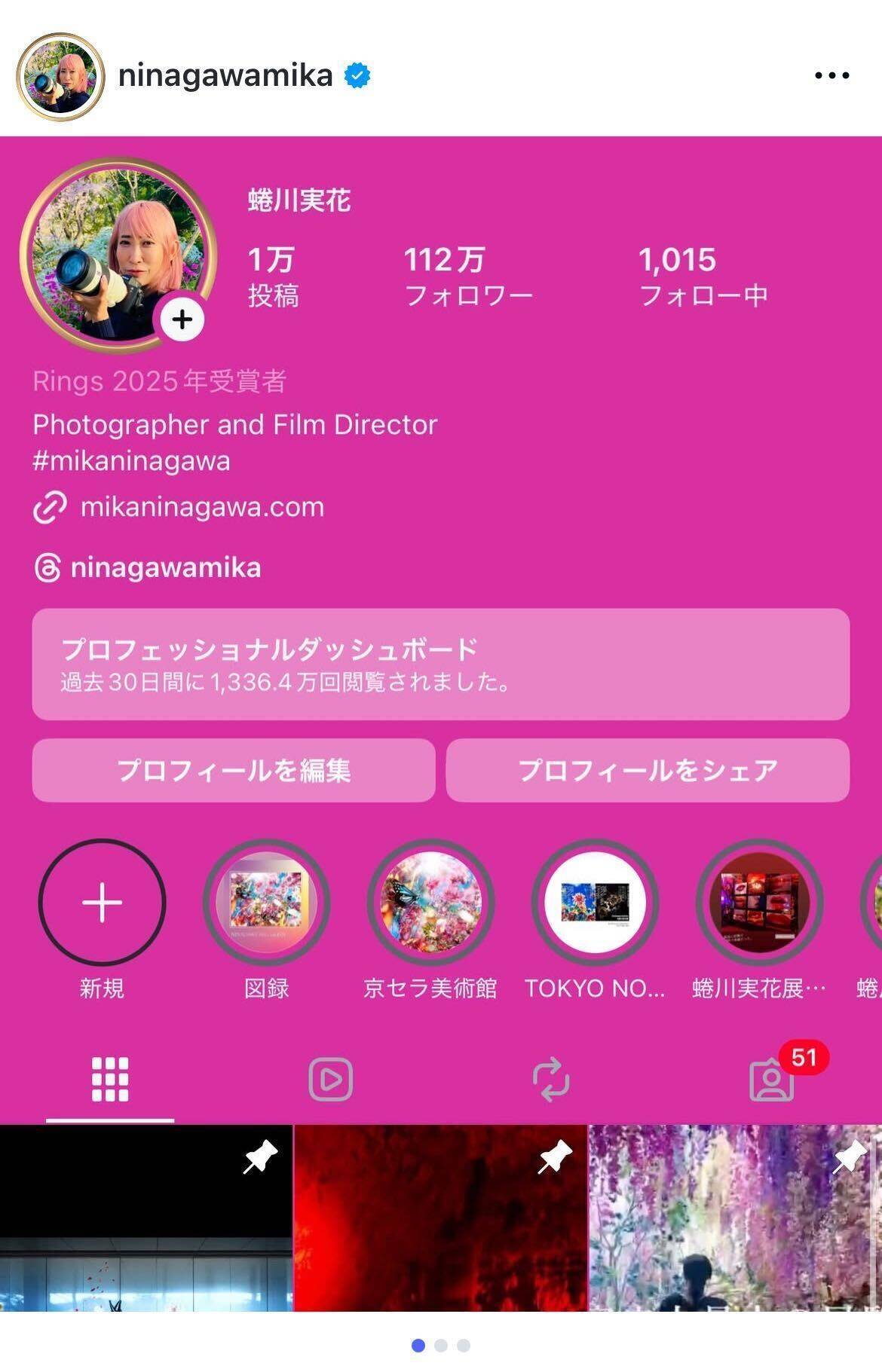Open the Threads profile ninagawamika
Screen dimensions: 882x1372
(x=163, y=567)
